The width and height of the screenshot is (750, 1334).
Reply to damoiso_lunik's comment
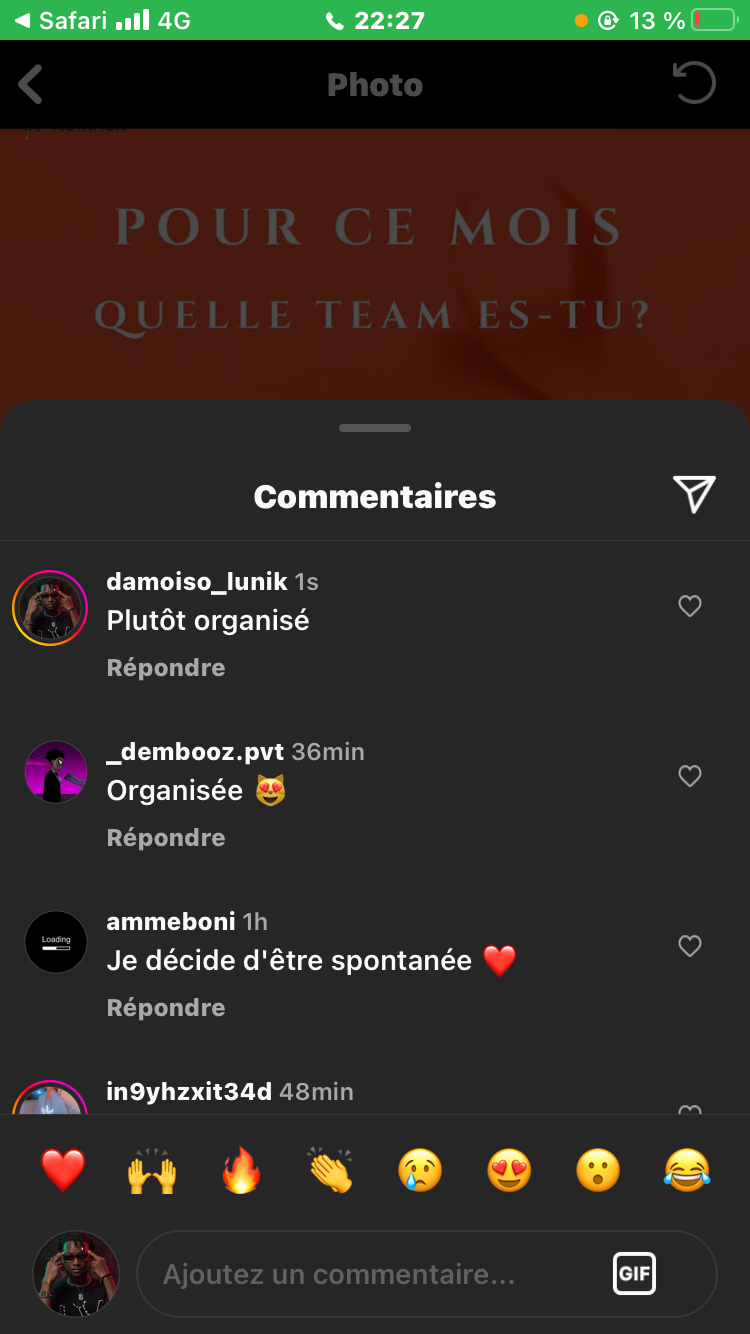pyautogui.click(x=166, y=668)
